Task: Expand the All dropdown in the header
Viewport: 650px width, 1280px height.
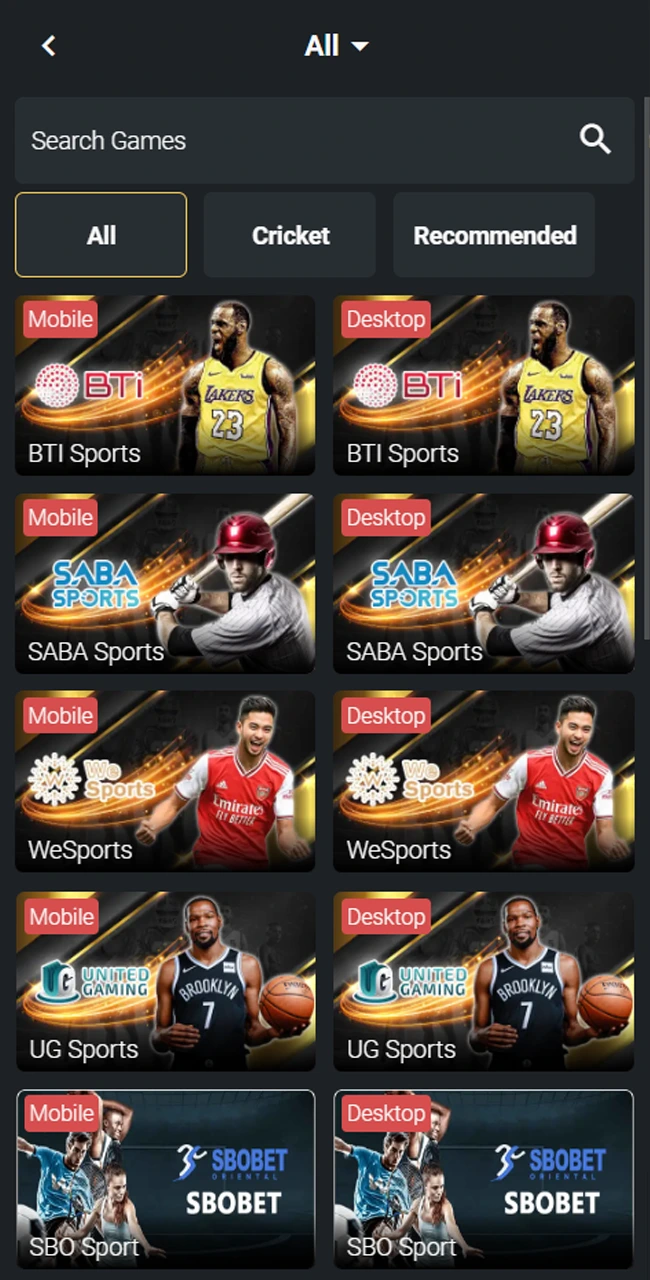Action: pos(336,46)
